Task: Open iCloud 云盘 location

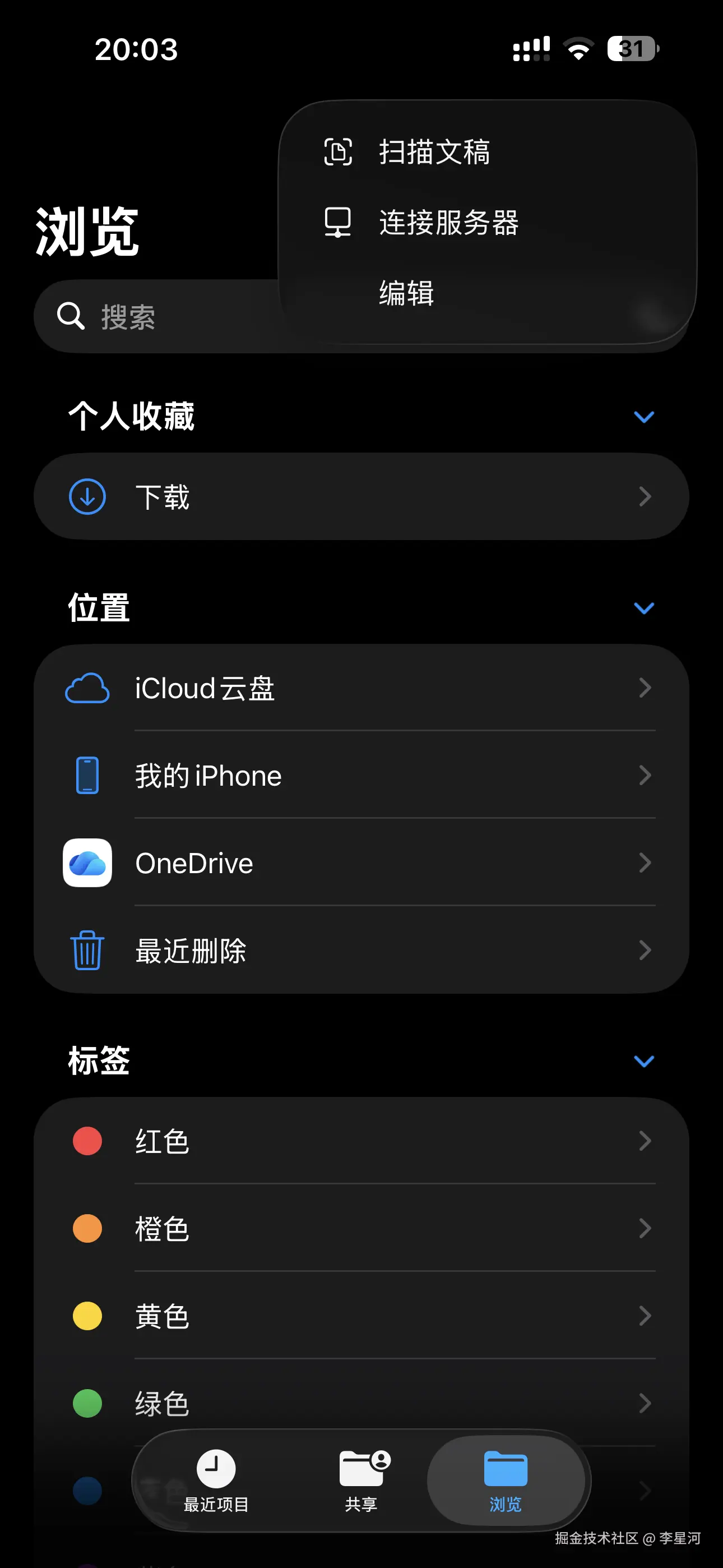Action: click(360, 689)
